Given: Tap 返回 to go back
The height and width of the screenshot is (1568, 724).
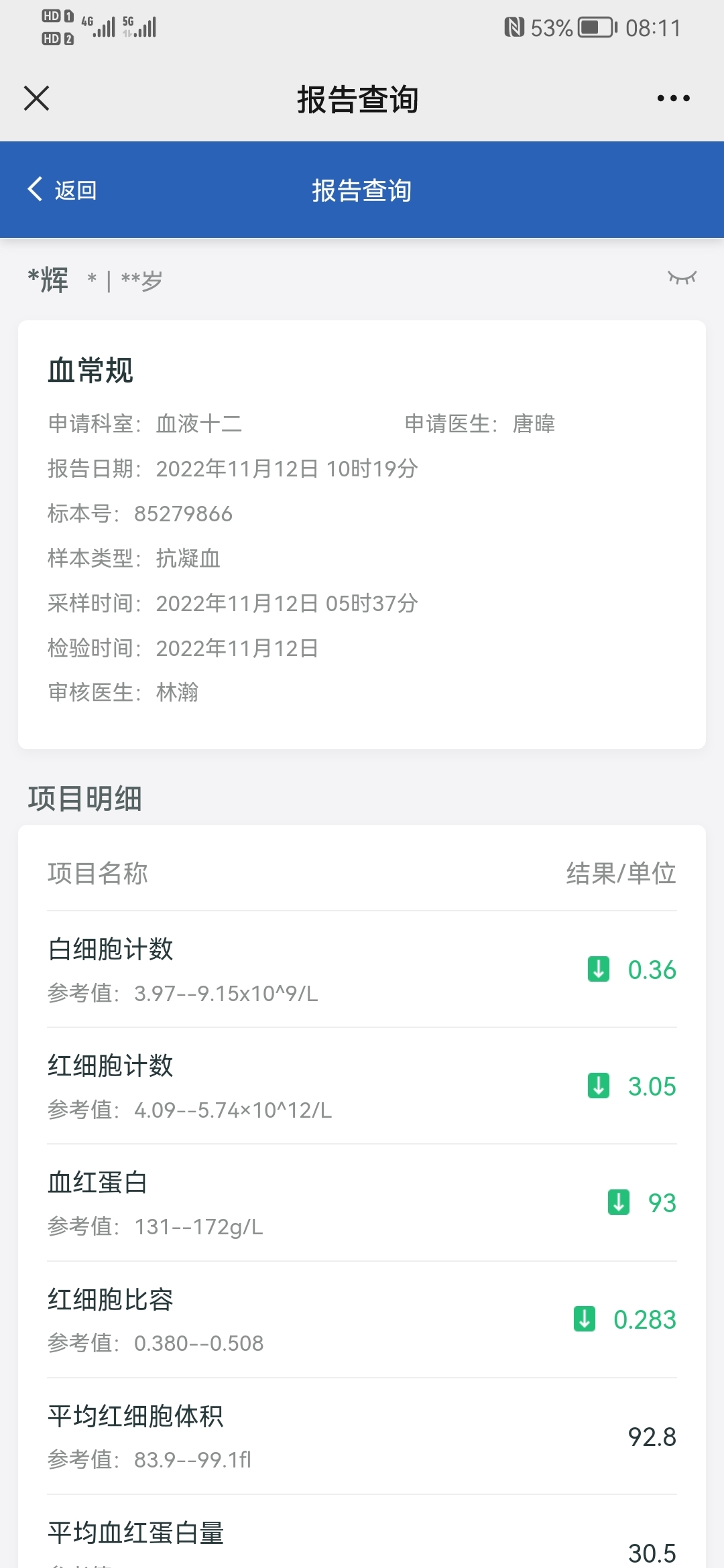Looking at the screenshot, I should (62, 190).
